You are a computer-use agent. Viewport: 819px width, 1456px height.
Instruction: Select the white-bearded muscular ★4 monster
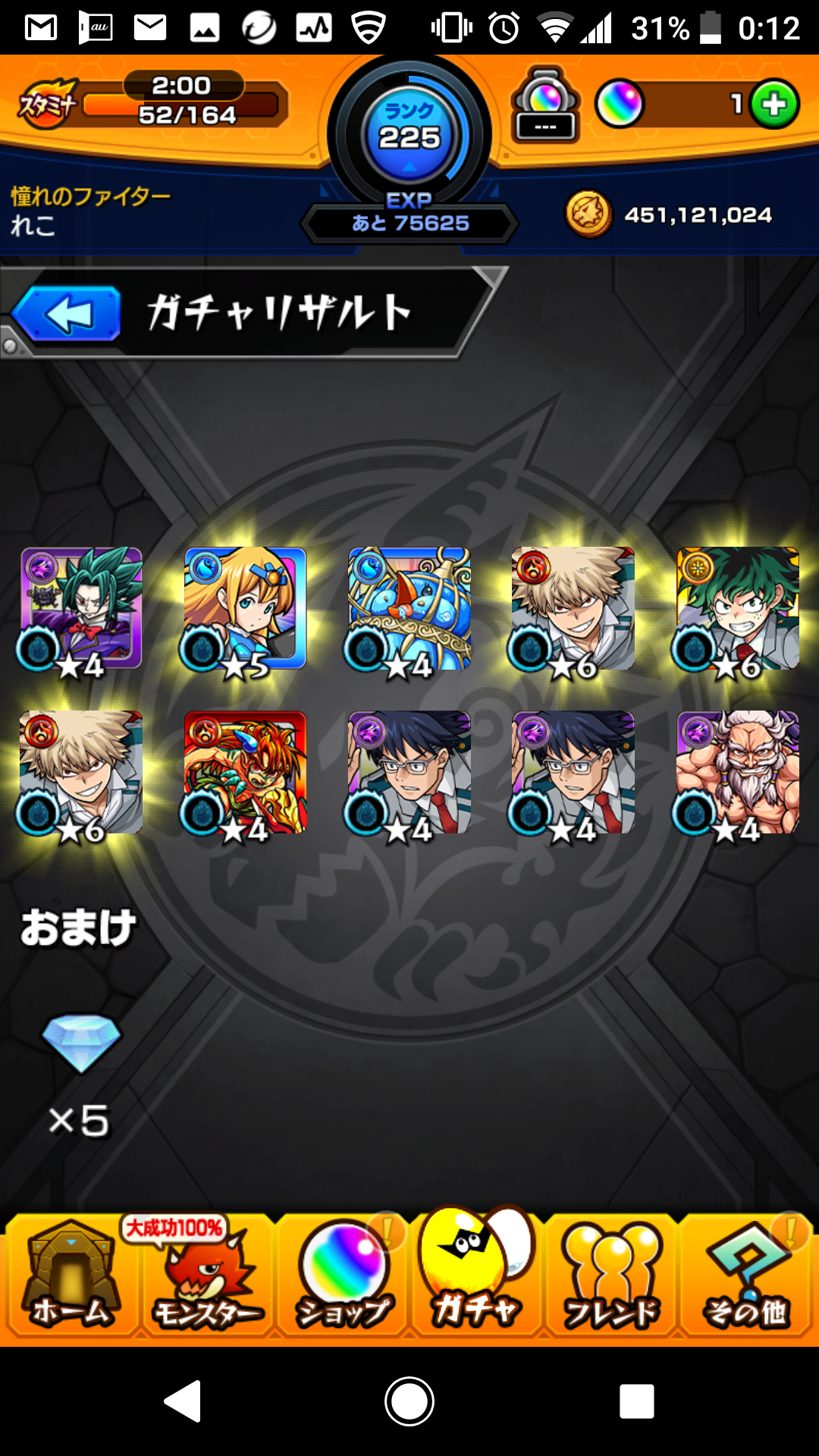tap(737, 772)
